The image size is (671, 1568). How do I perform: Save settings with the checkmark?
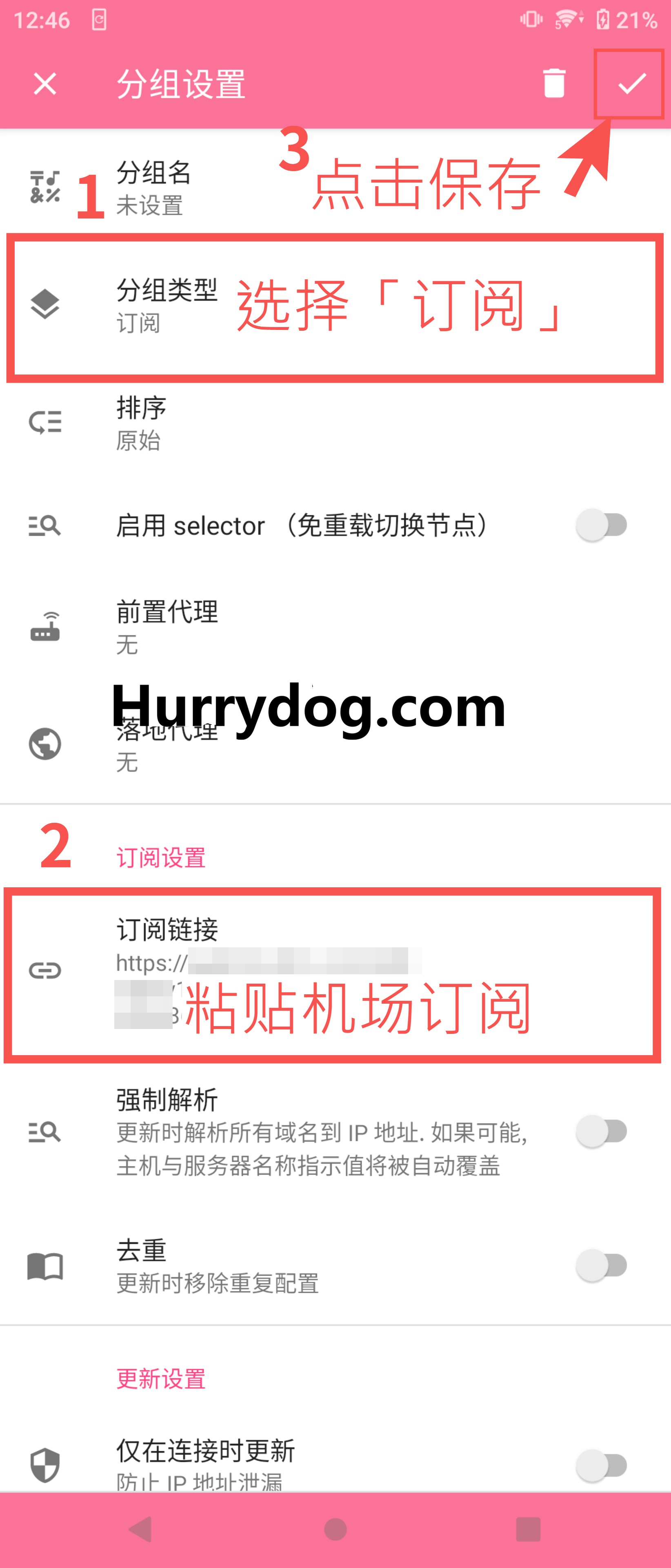coord(631,83)
